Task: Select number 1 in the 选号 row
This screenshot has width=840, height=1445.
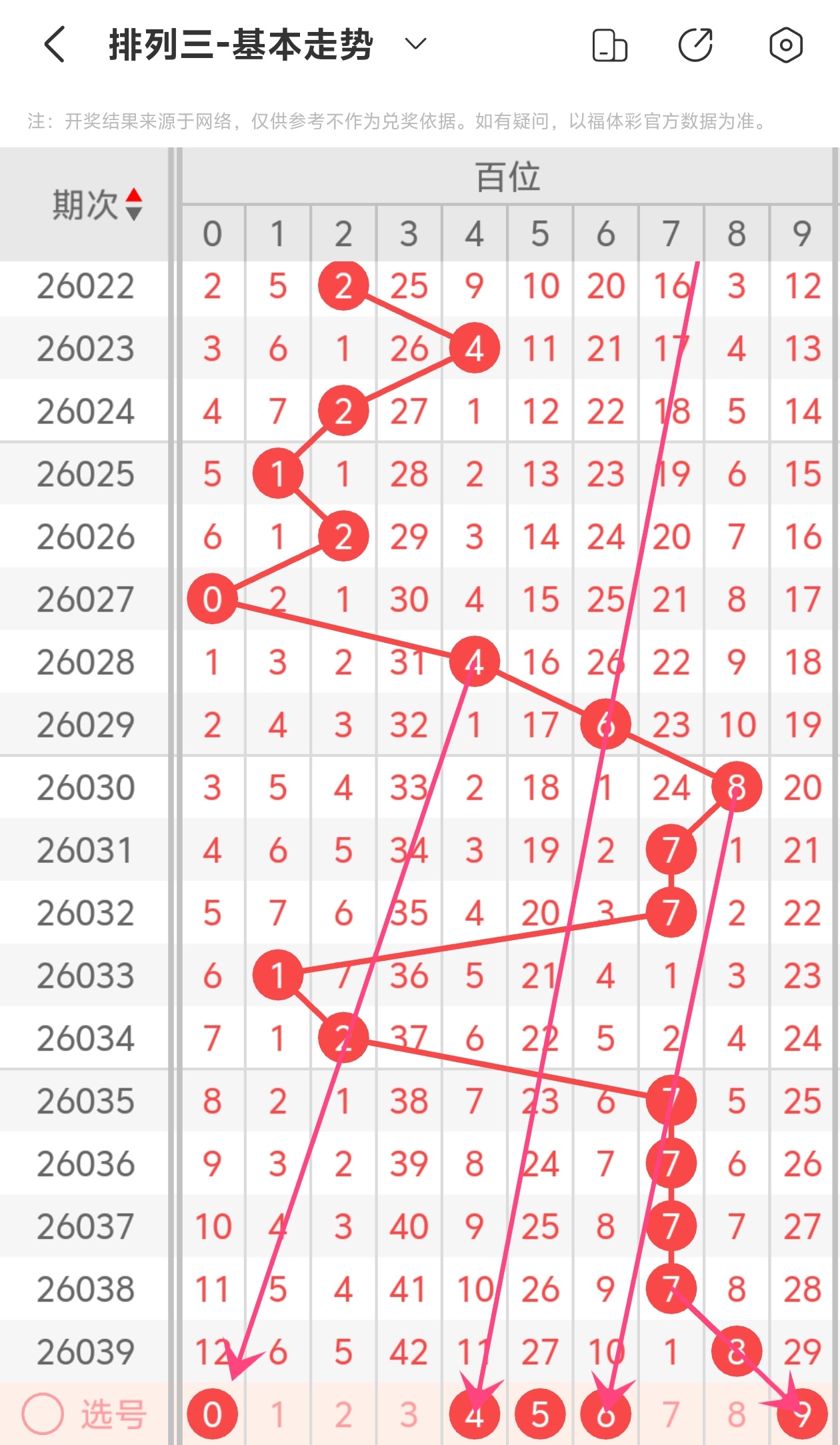Action: (x=277, y=1414)
